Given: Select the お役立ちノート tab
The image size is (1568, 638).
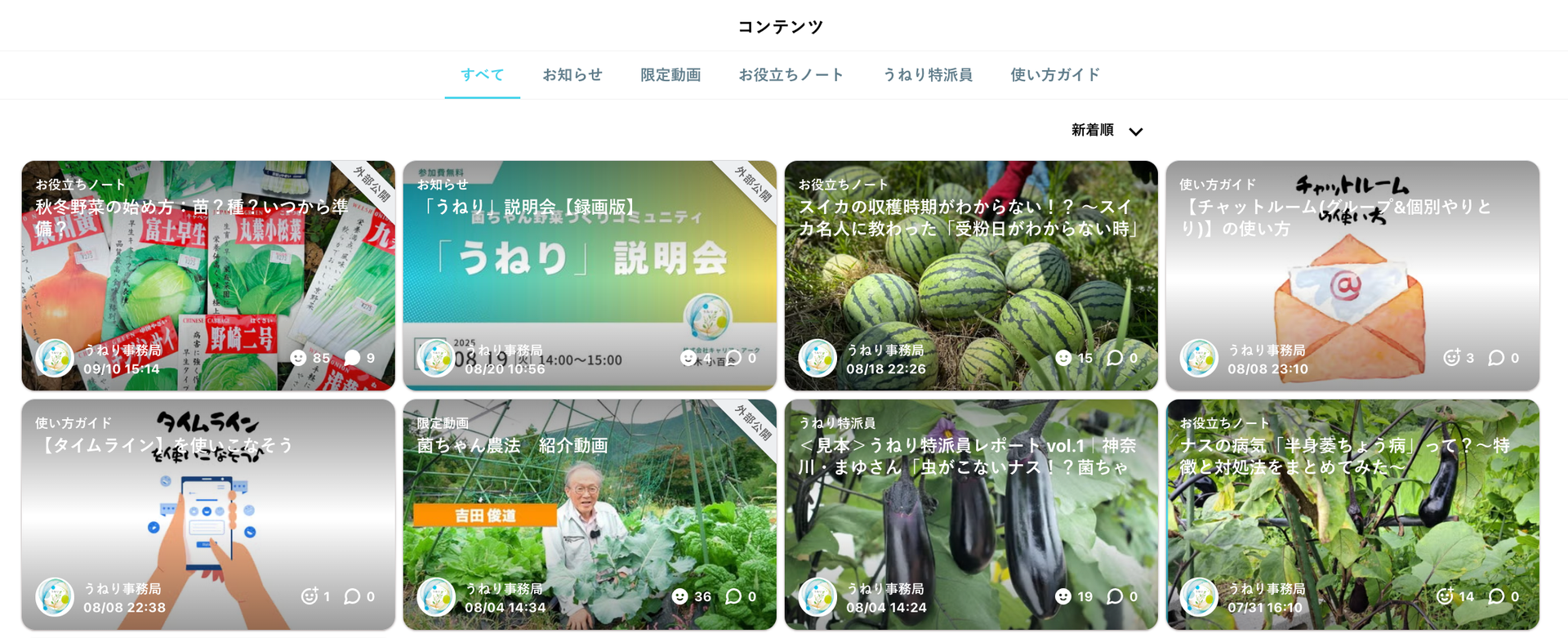Looking at the screenshot, I should (791, 75).
